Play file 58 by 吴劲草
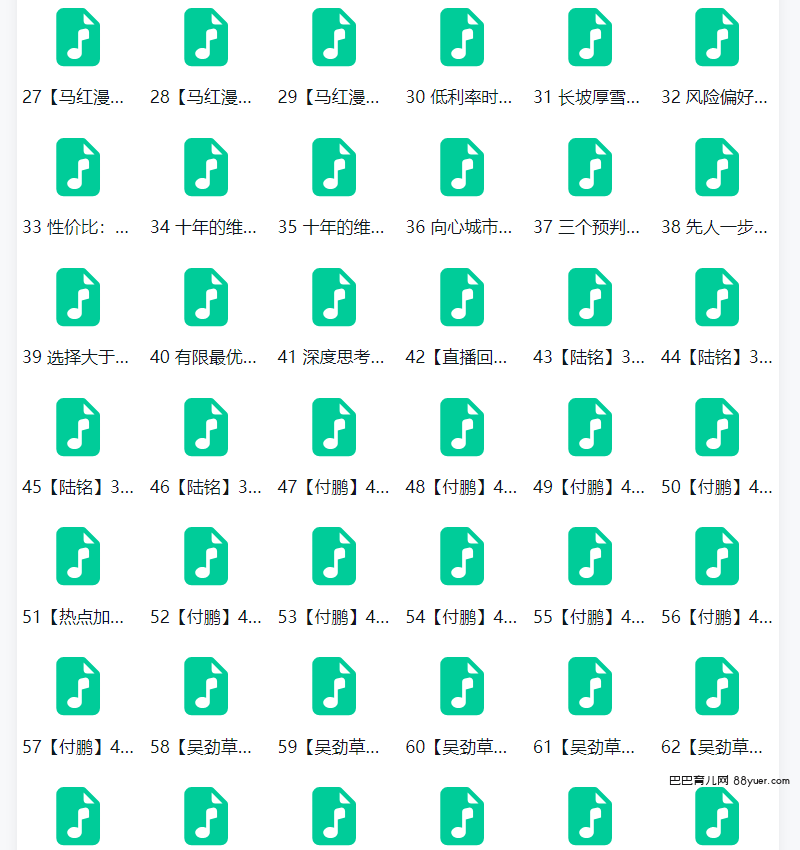 (x=206, y=687)
